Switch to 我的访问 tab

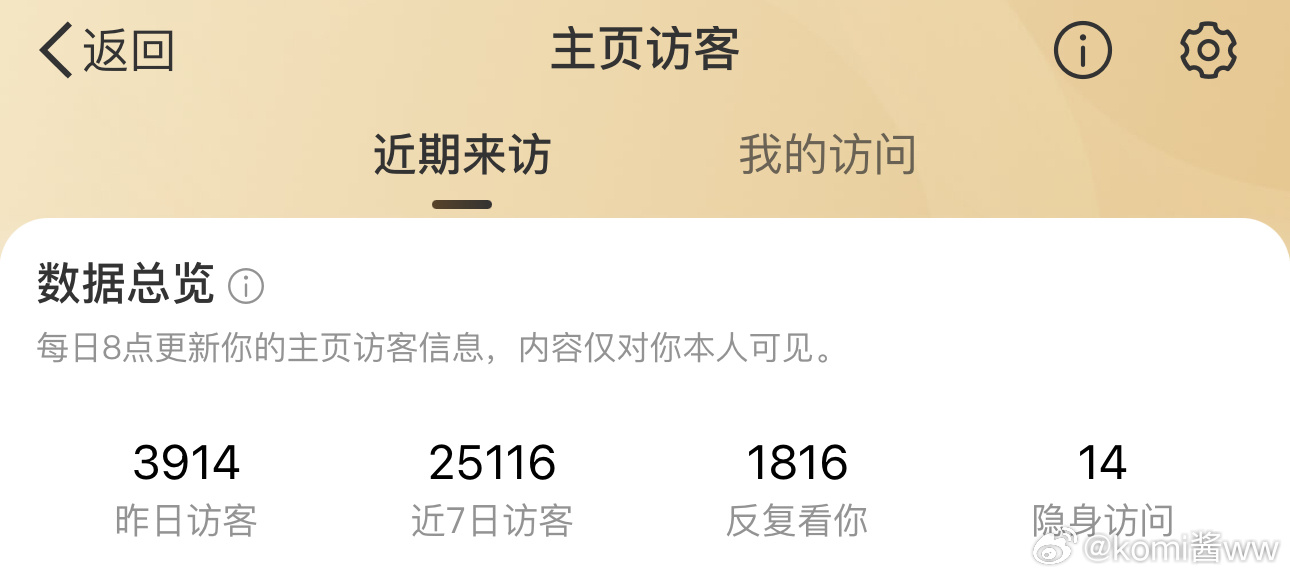tap(827, 157)
